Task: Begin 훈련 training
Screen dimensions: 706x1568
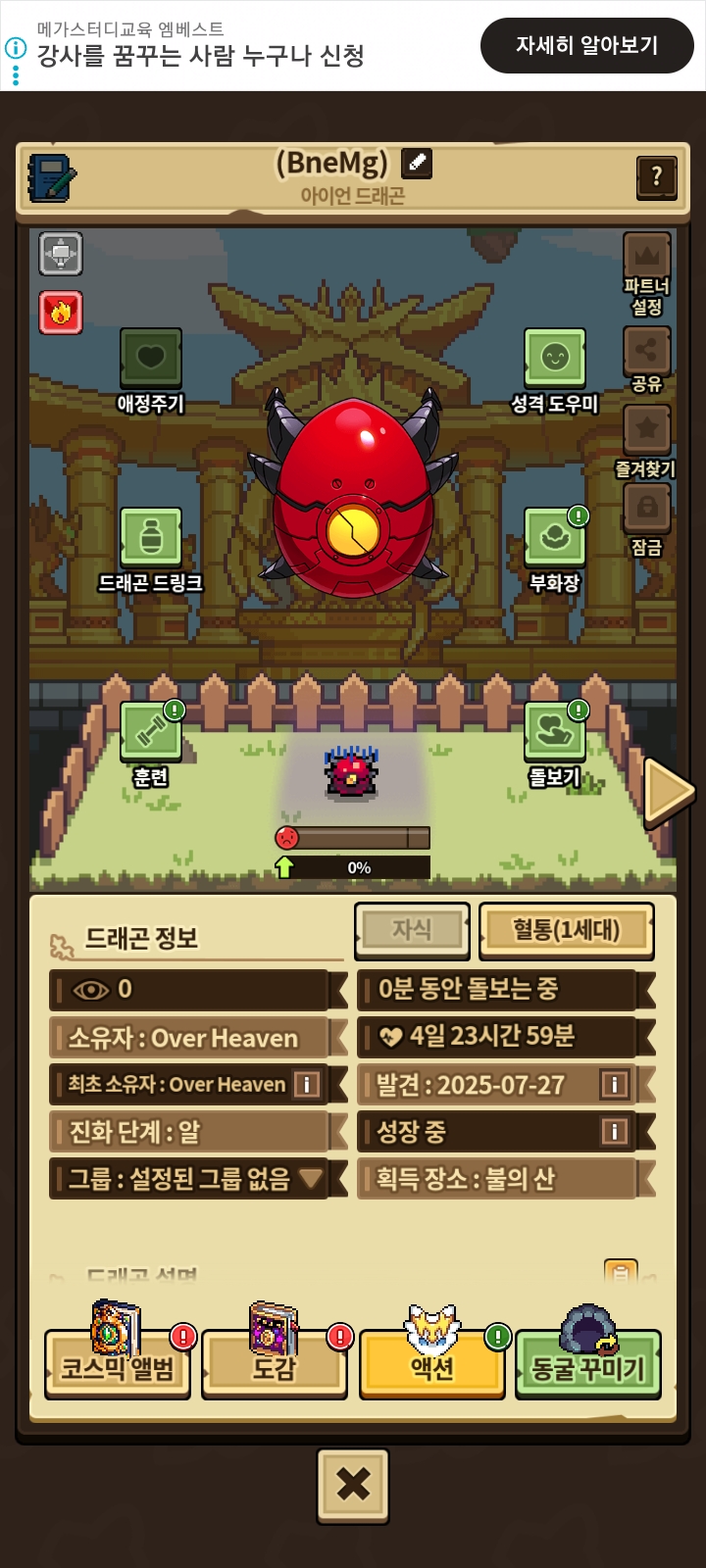Action: (x=150, y=733)
